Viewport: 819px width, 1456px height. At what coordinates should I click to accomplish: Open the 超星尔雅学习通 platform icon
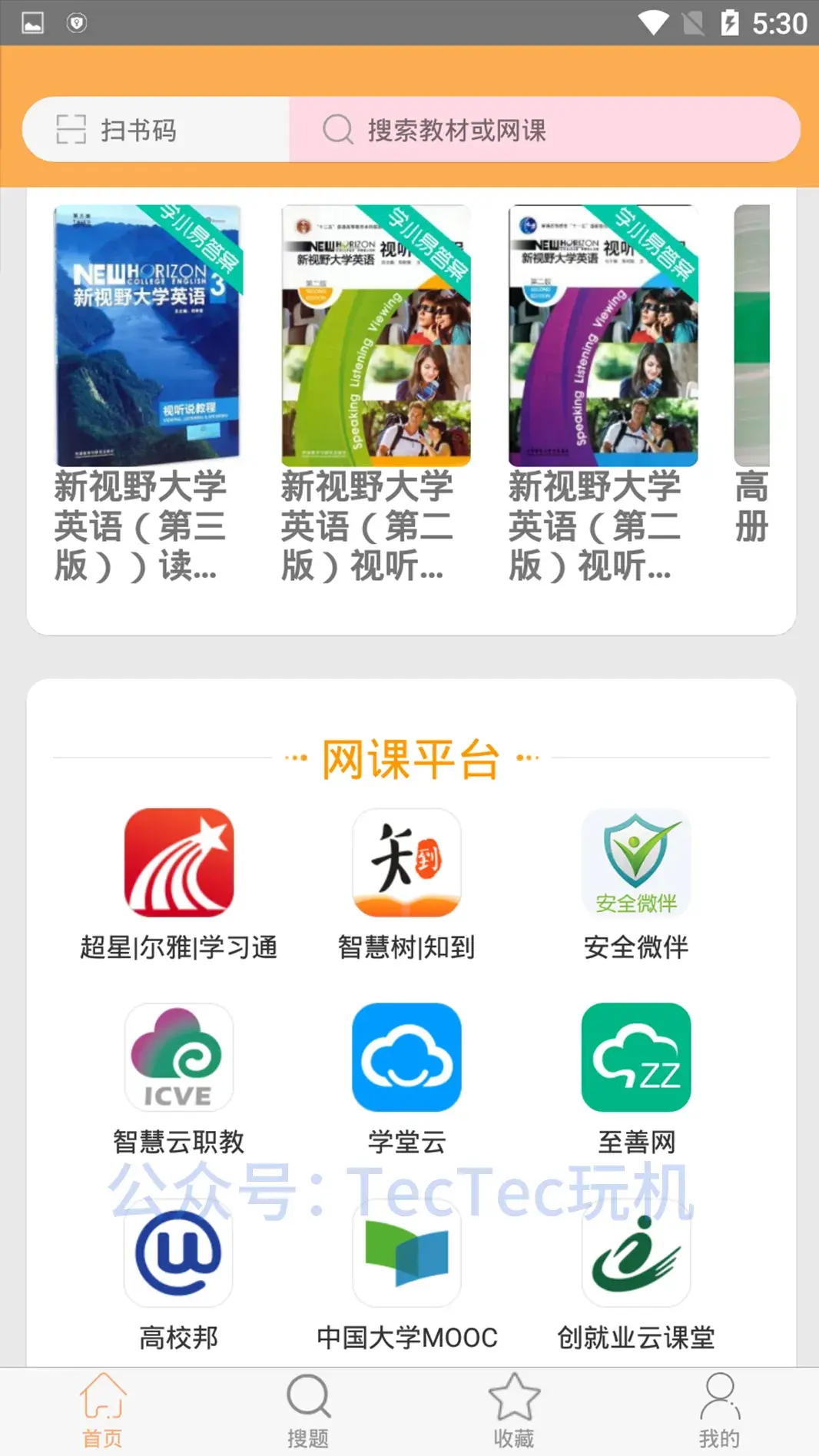tap(177, 862)
